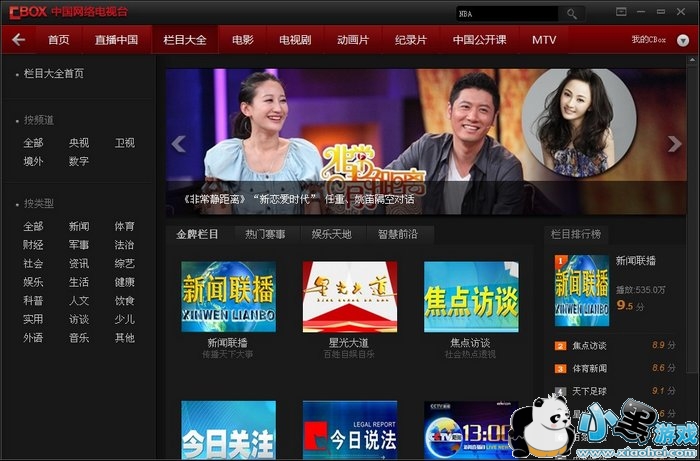Image resolution: width=700 pixels, height=461 pixels.
Task: Switch to 热门赛事 tab
Action: tap(265, 234)
